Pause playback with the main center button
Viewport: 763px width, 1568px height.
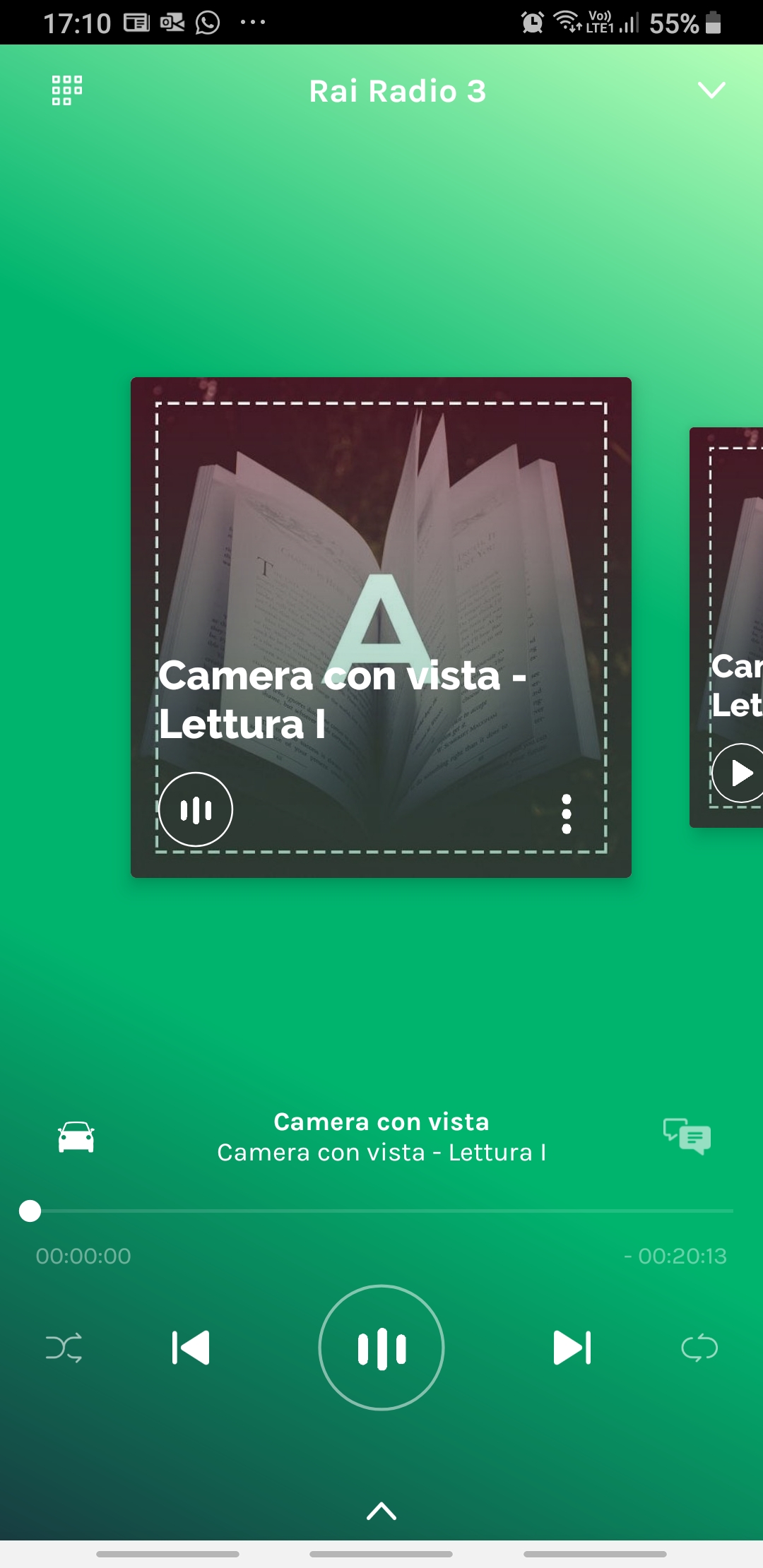pyautogui.click(x=381, y=1348)
